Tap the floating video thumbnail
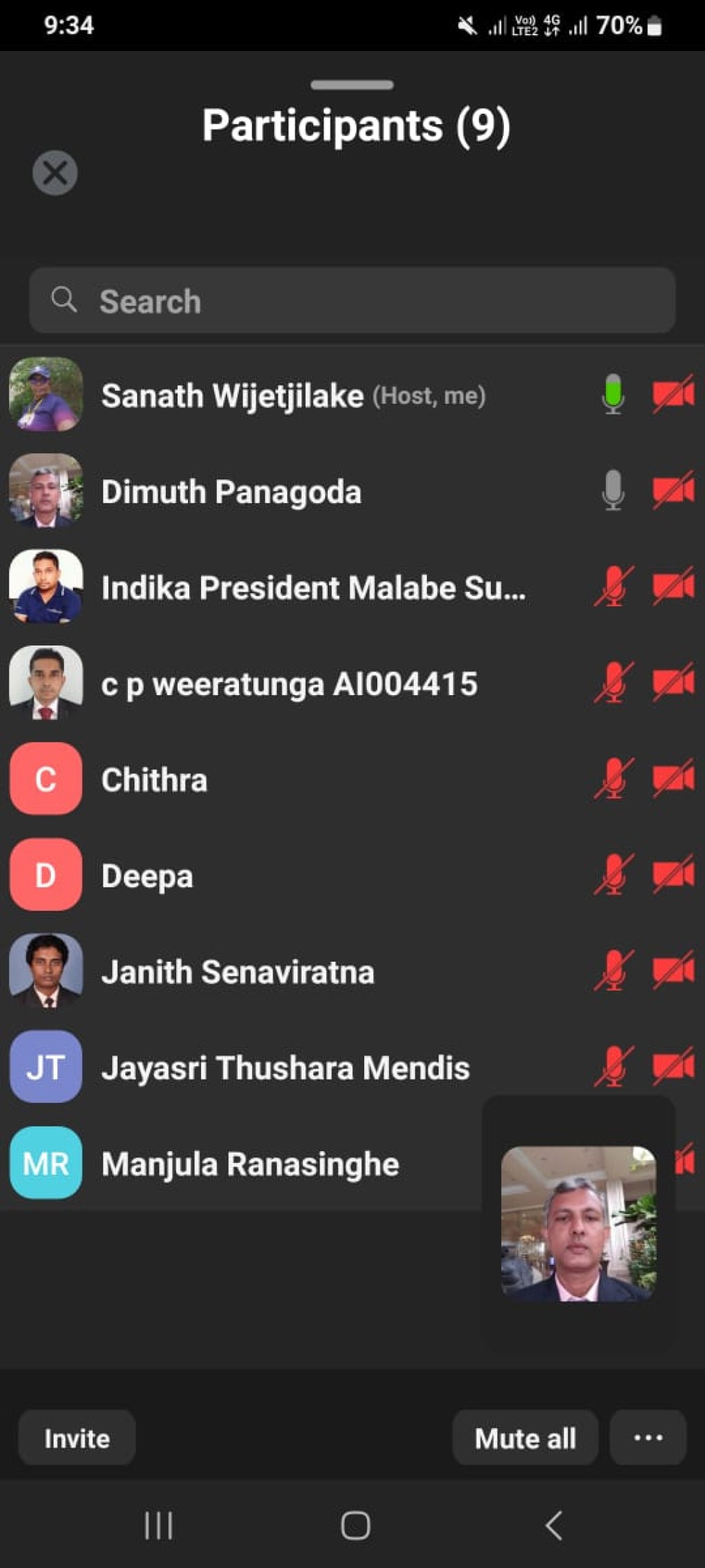Screen dimensions: 705x1568 tap(578, 1223)
